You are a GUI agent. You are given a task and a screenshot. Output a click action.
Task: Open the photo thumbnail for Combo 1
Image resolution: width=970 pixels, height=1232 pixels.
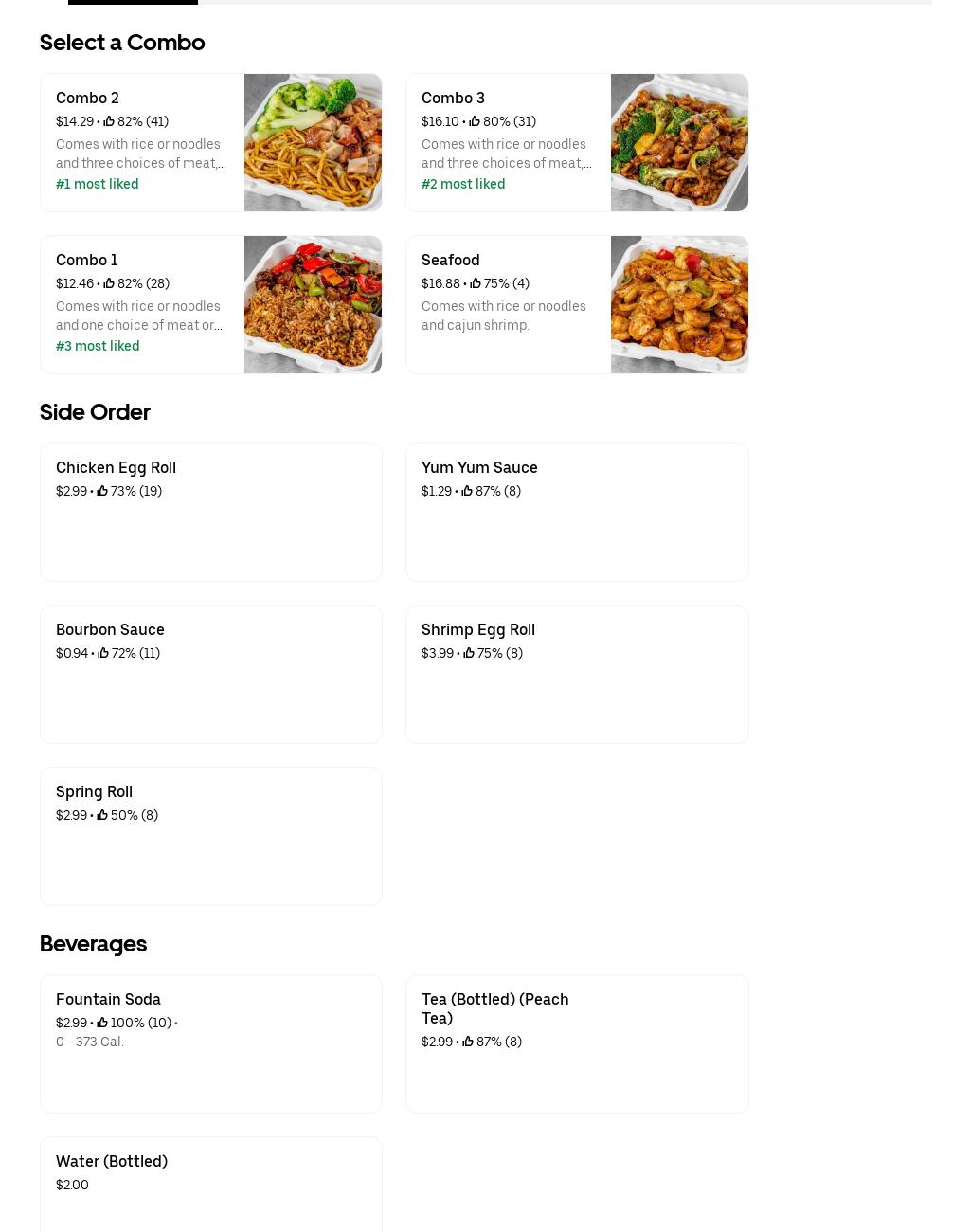pos(313,304)
